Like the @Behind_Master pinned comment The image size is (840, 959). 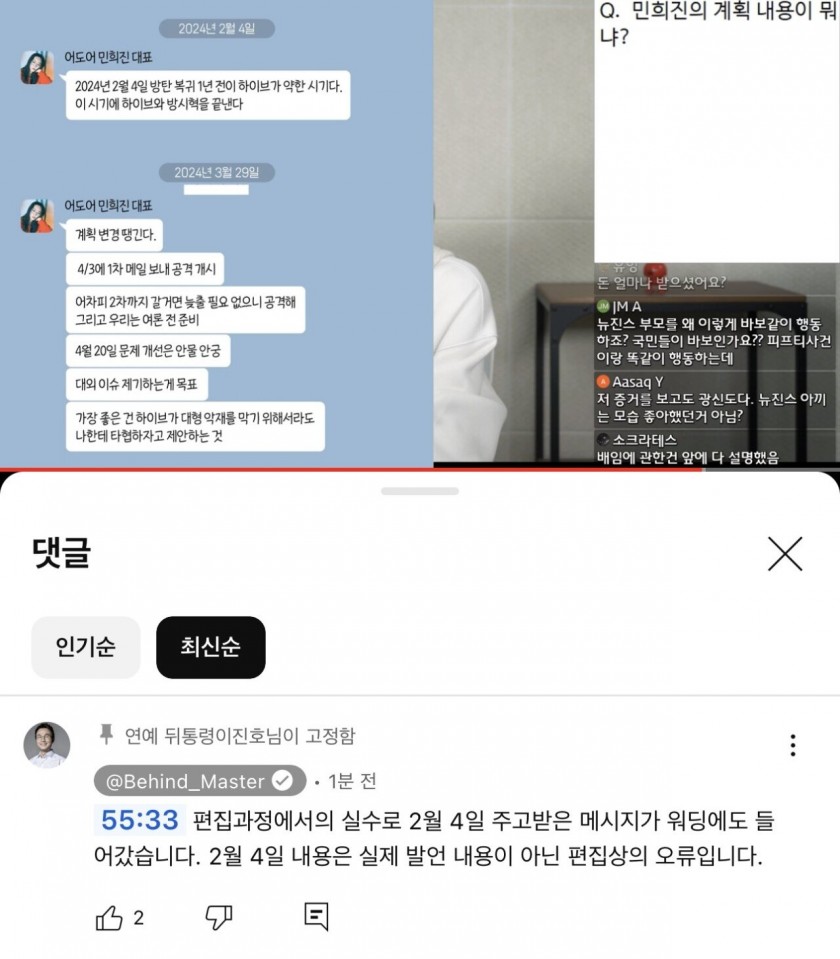point(109,917)
